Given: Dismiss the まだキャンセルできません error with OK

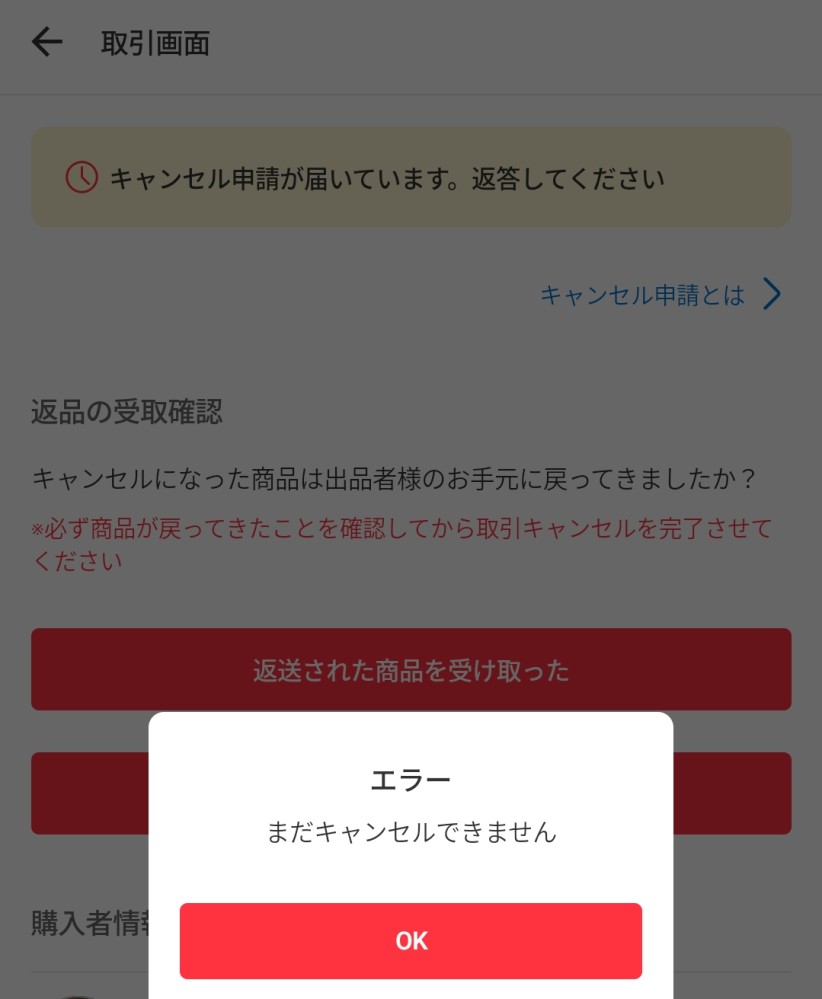Looking at the screenshot, I should (x=411, y=940).
